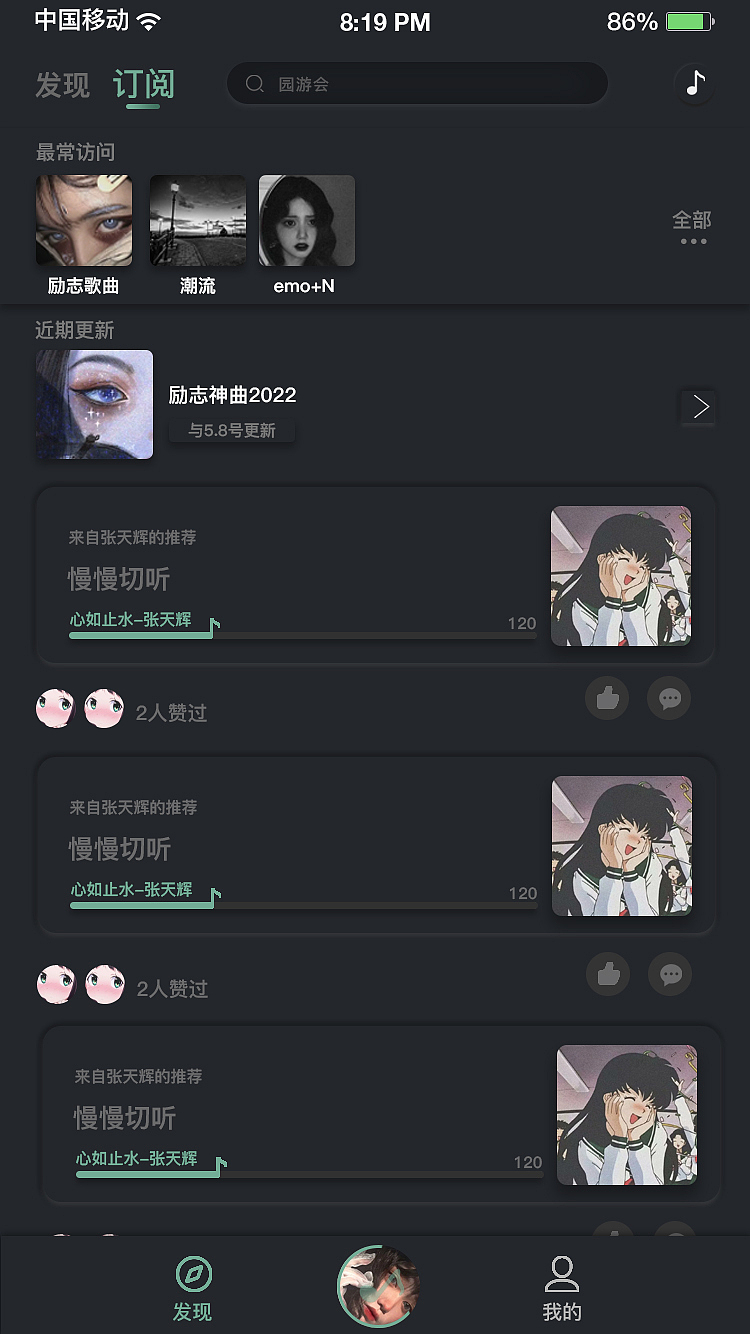Switch to the 我的 bottom tab
Viewport: 750px width, 1334px height.
click(562, 1289)
